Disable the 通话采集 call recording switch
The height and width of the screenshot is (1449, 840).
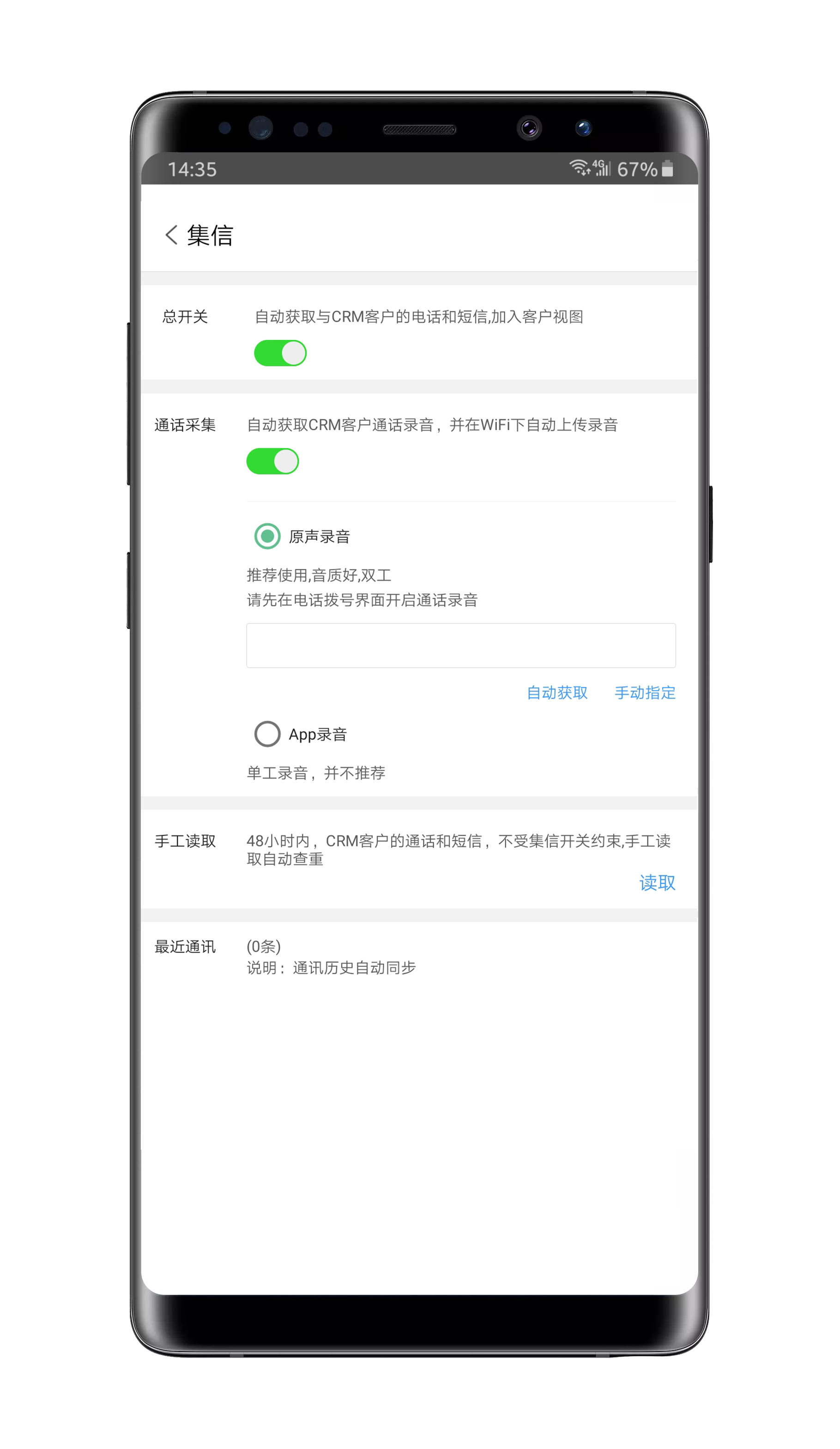click(x=272, y=461)
